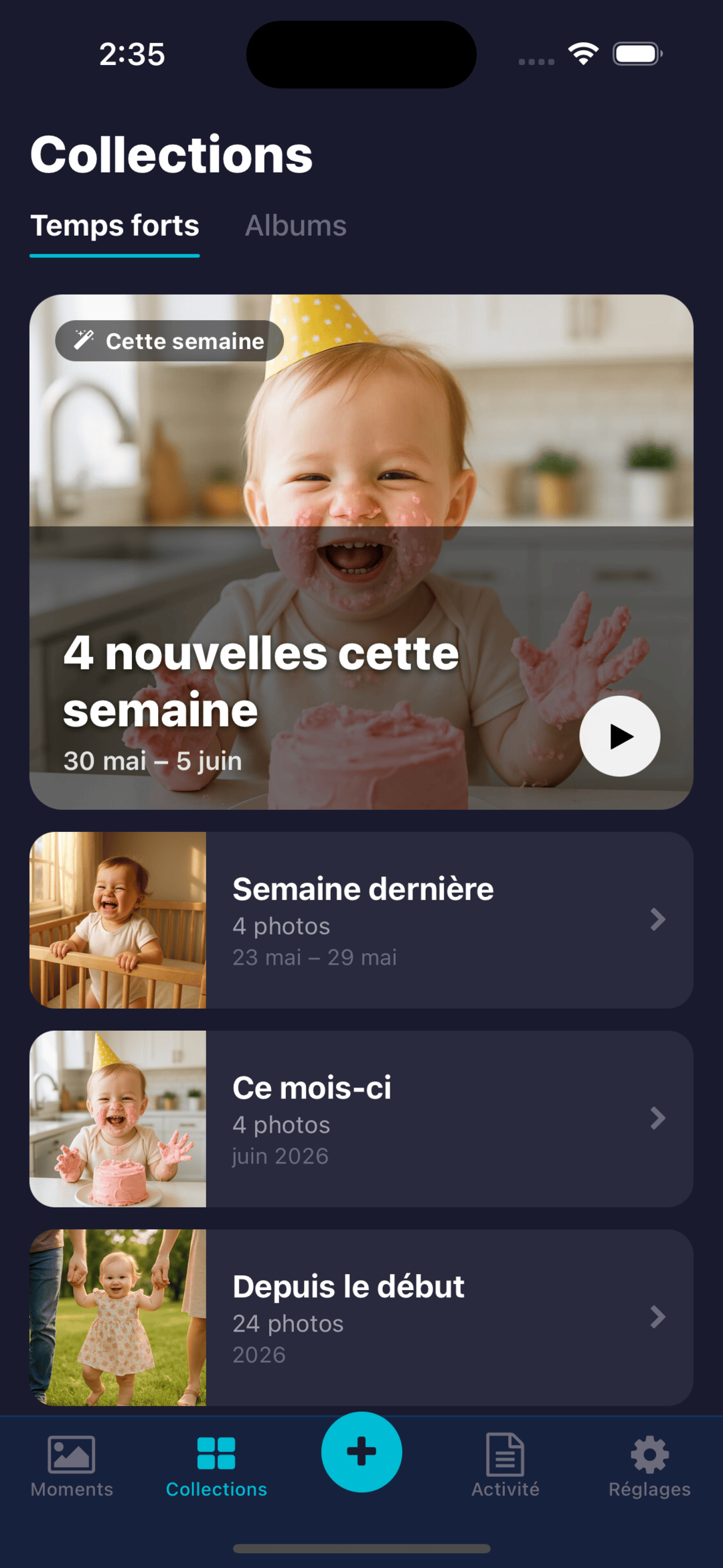Open the Activité tab
723x1568 pixels.
pos(505,1467)
